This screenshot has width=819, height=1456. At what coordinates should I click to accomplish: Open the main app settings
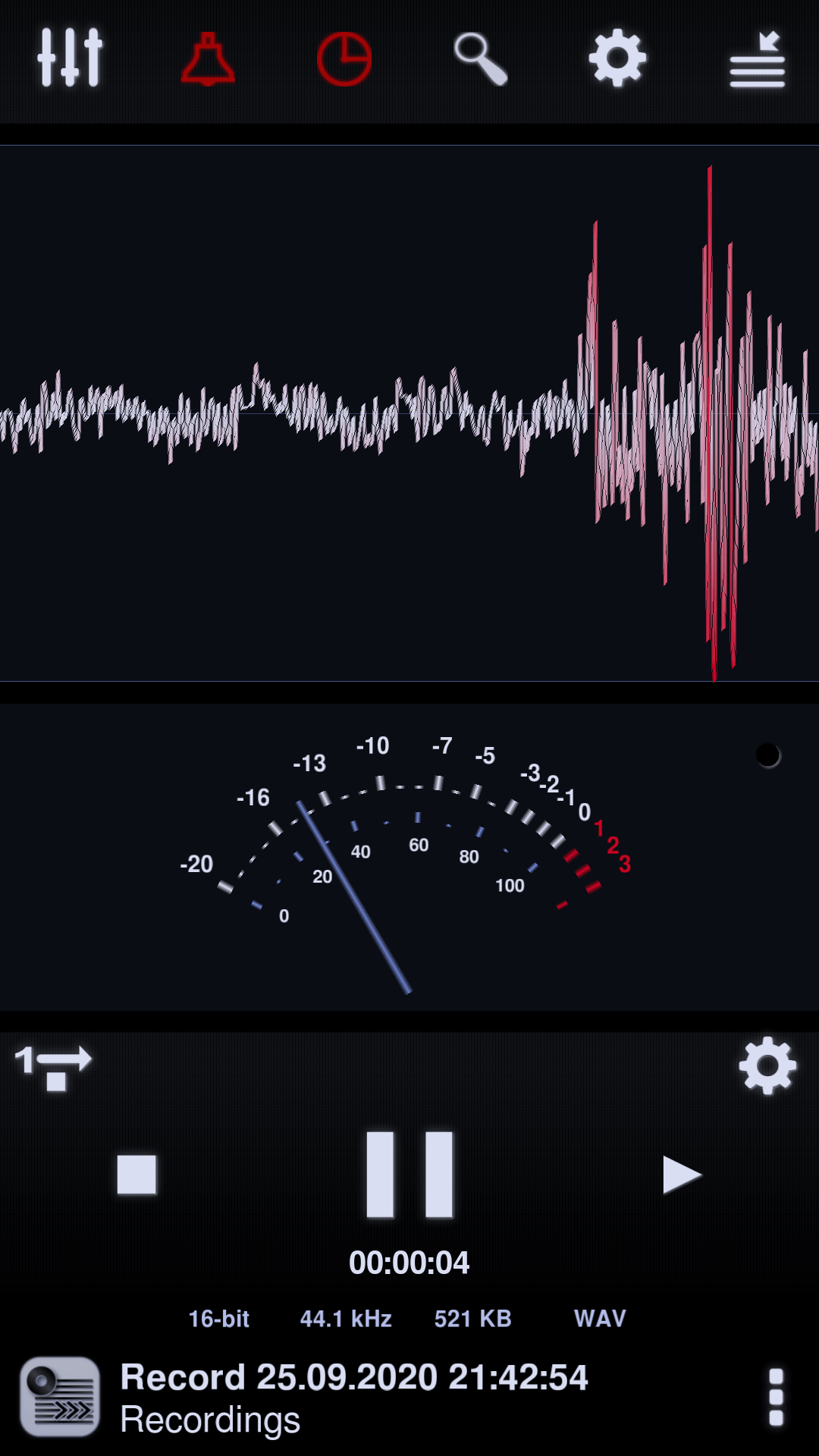tap(617, 59)
